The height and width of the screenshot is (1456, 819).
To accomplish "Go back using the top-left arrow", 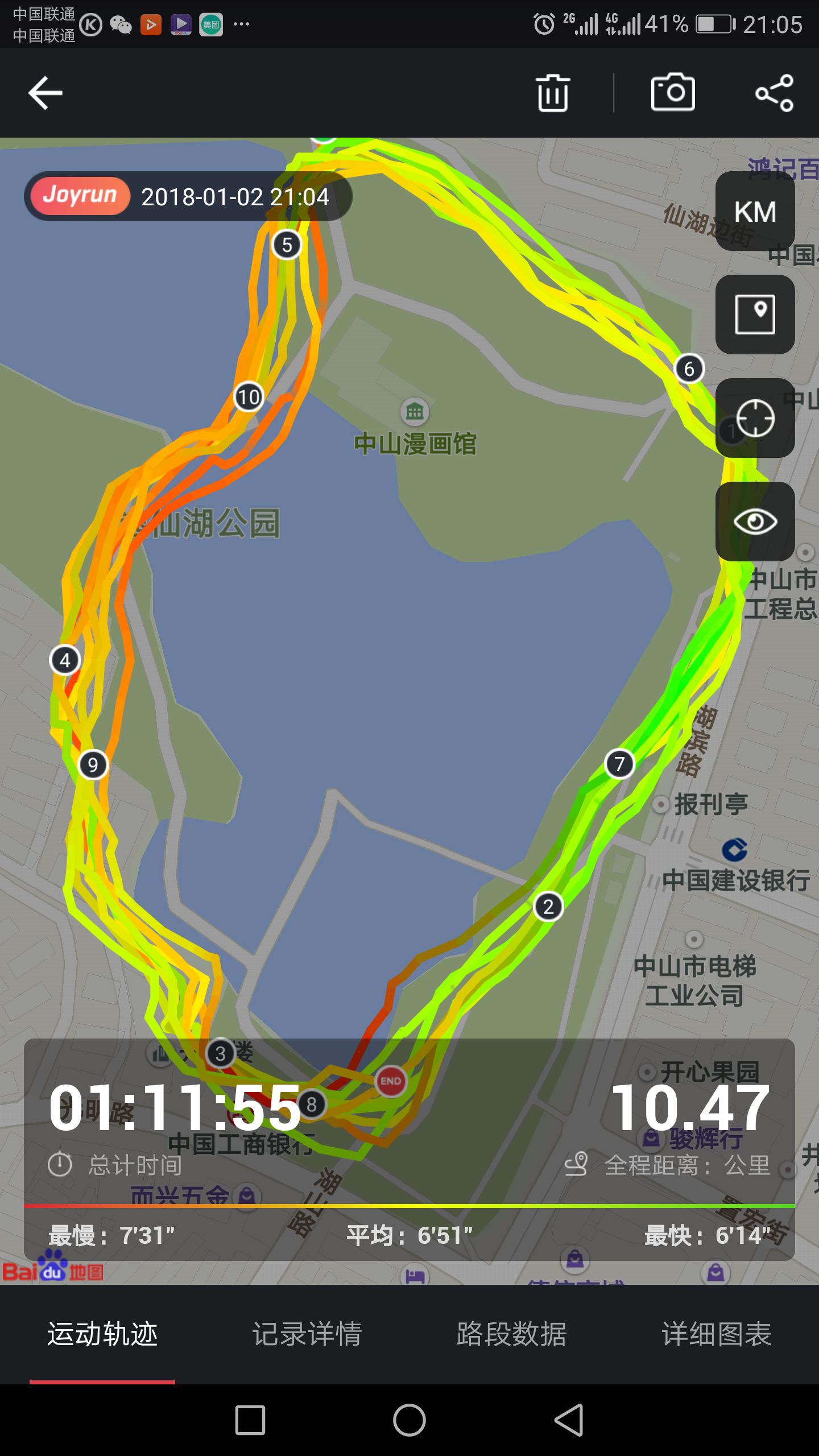I will 45,93.
